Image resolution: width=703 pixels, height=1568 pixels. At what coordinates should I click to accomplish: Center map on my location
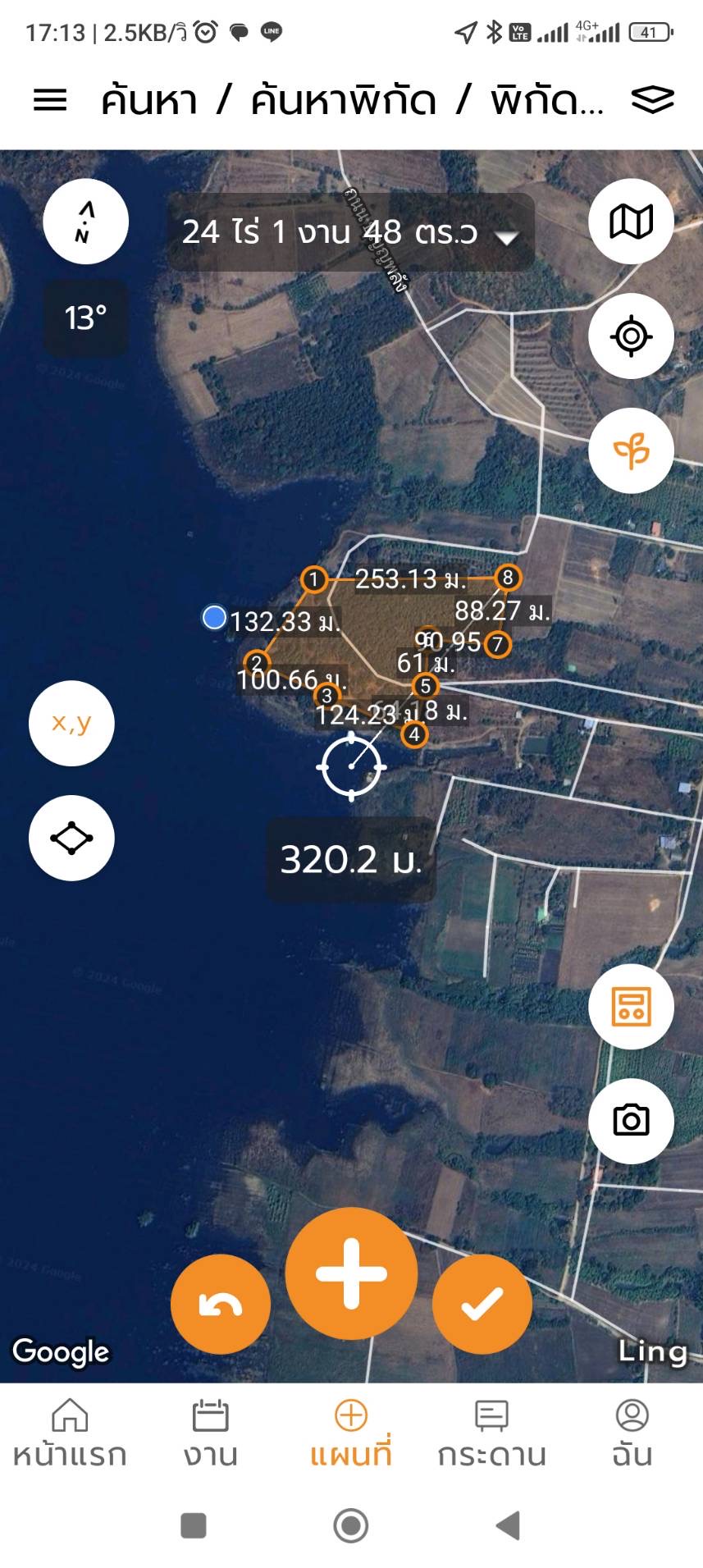pyautogui.click(x=631, y=336)
